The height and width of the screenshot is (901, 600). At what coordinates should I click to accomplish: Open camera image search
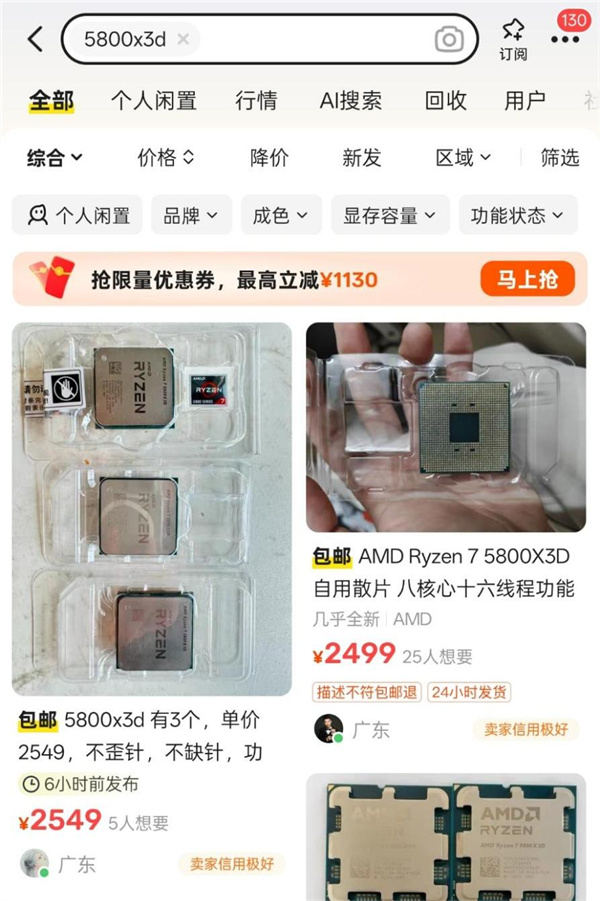449,39
